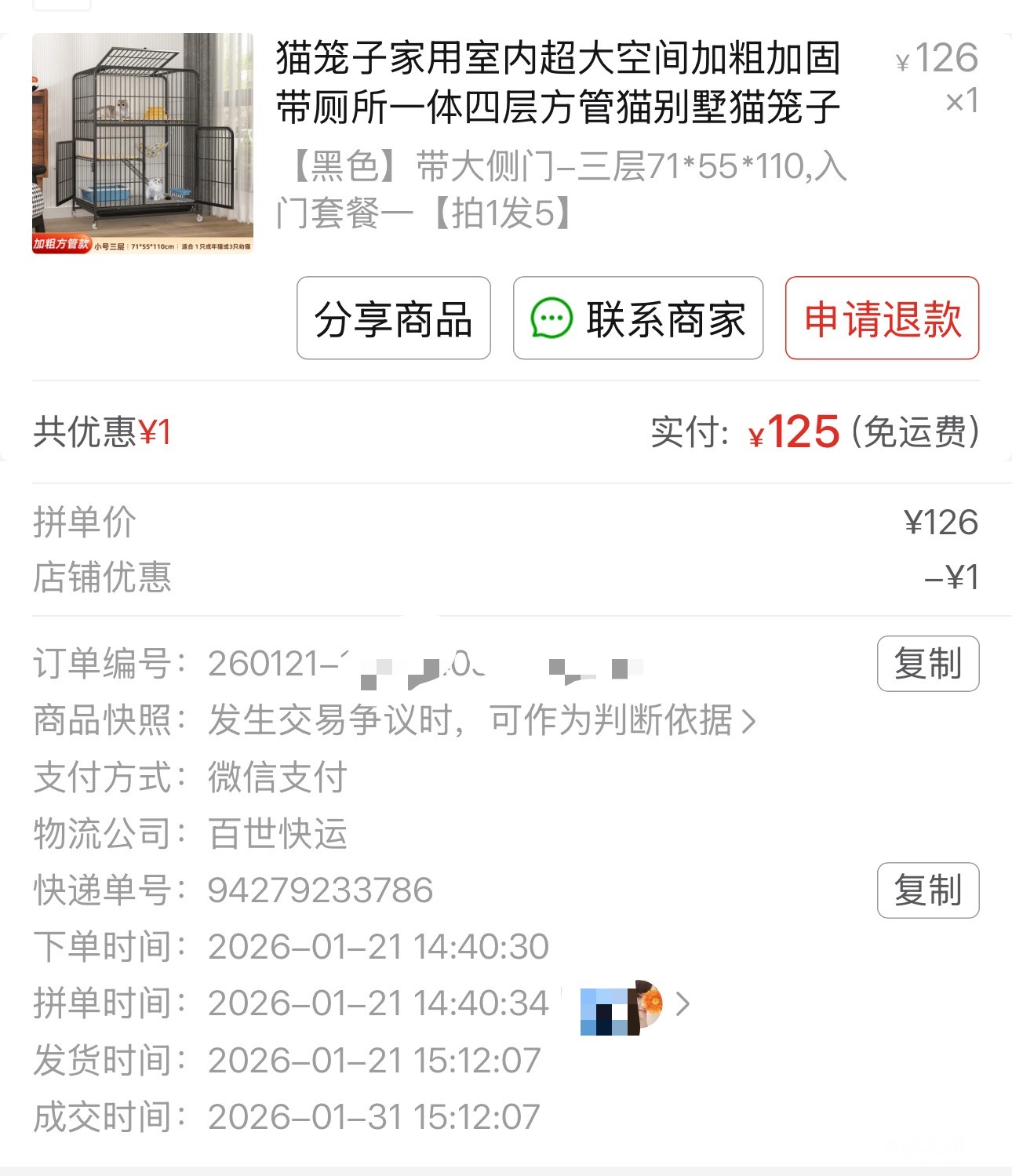Open the cat cage product thumbnail
This screenshot has height=1176, width=1012.
pos(142,143)
